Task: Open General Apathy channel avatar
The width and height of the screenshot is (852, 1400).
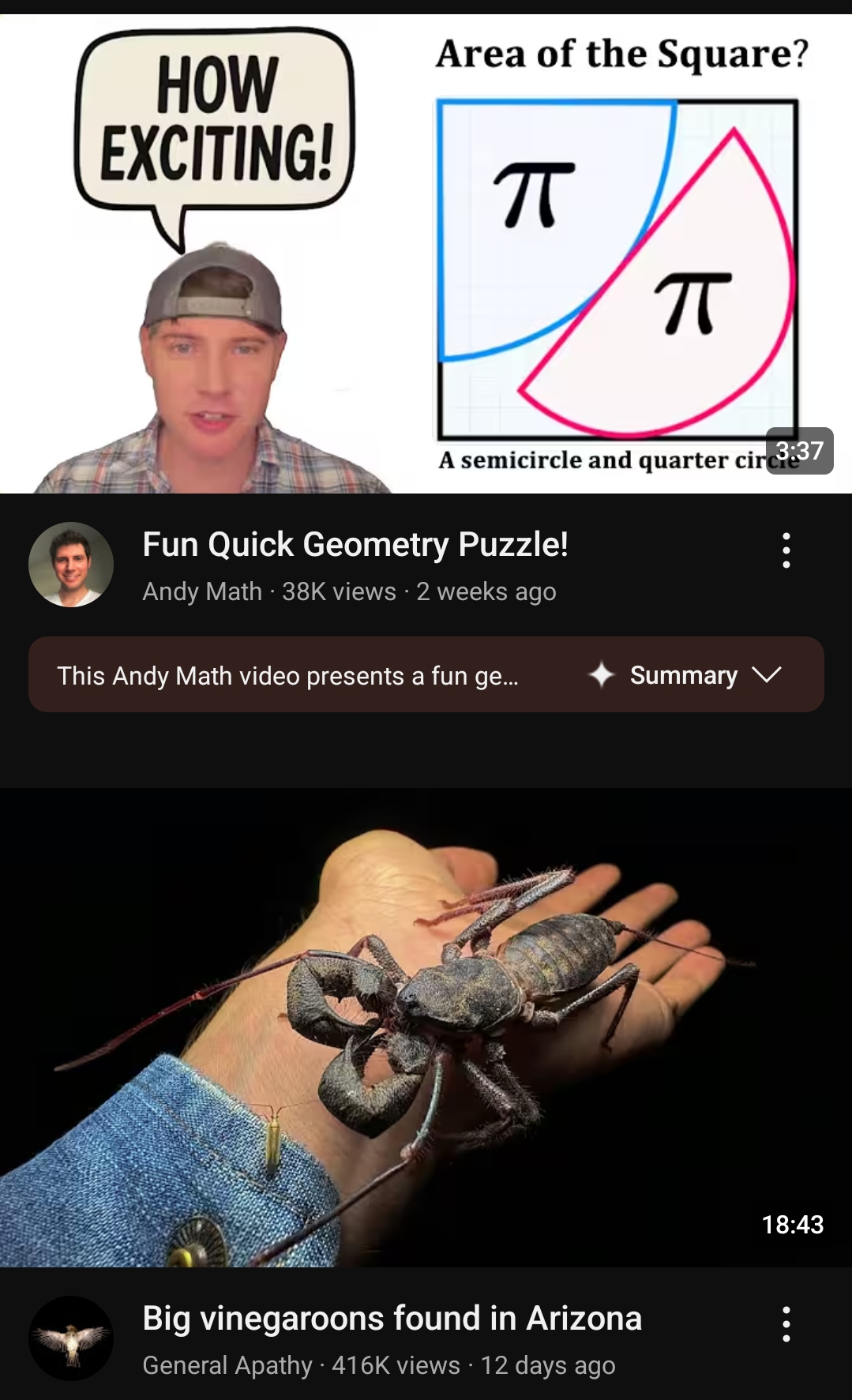Action: pos(71,1338)
